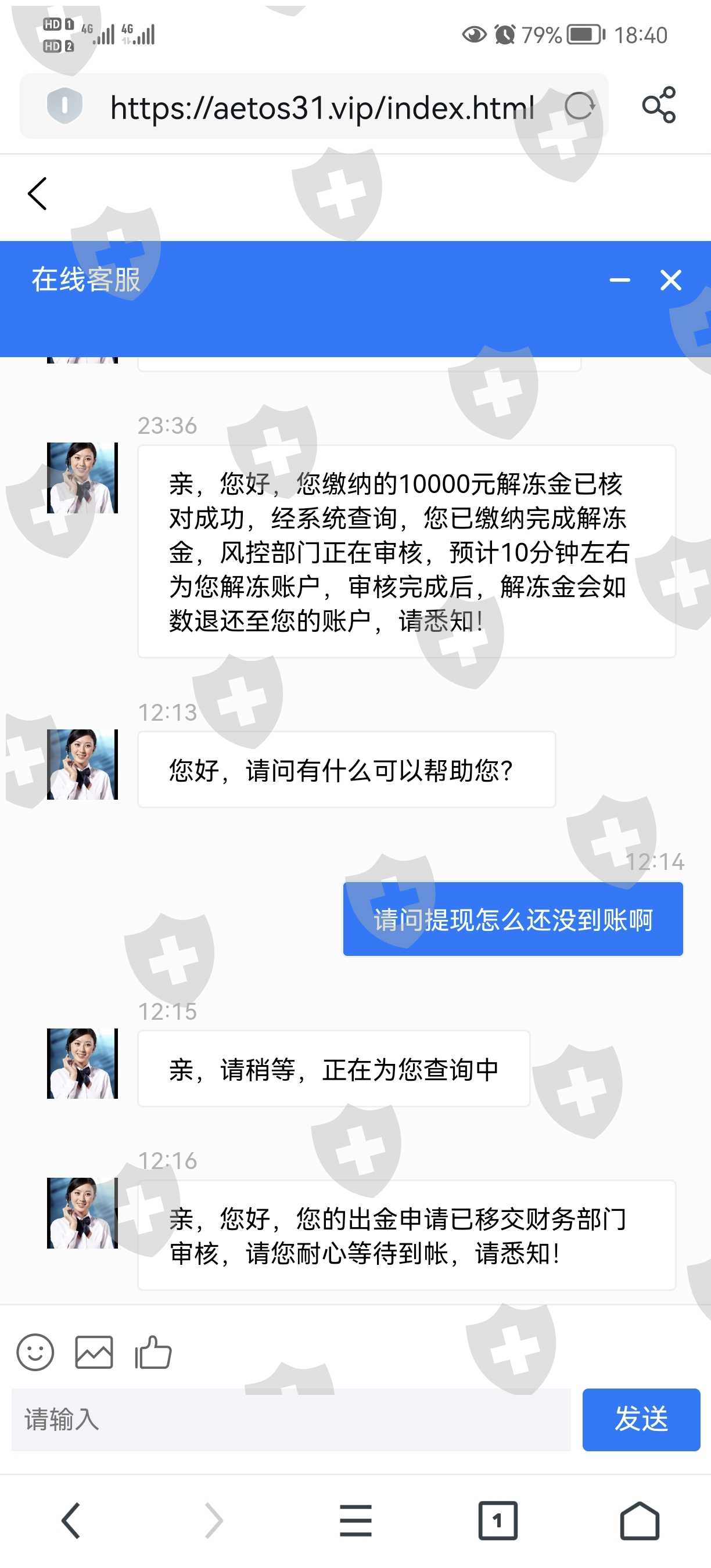Open the emoji picker

point(35,1353)
